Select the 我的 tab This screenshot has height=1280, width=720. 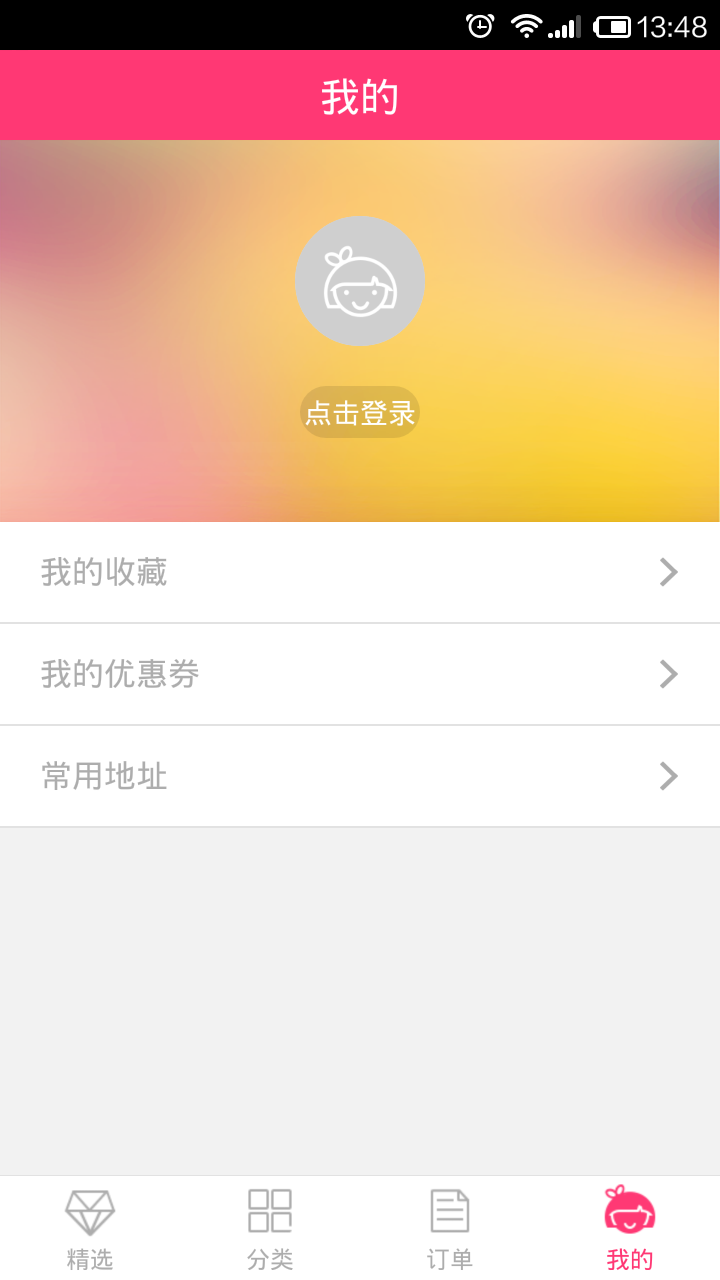click(x=630, y=1228)
